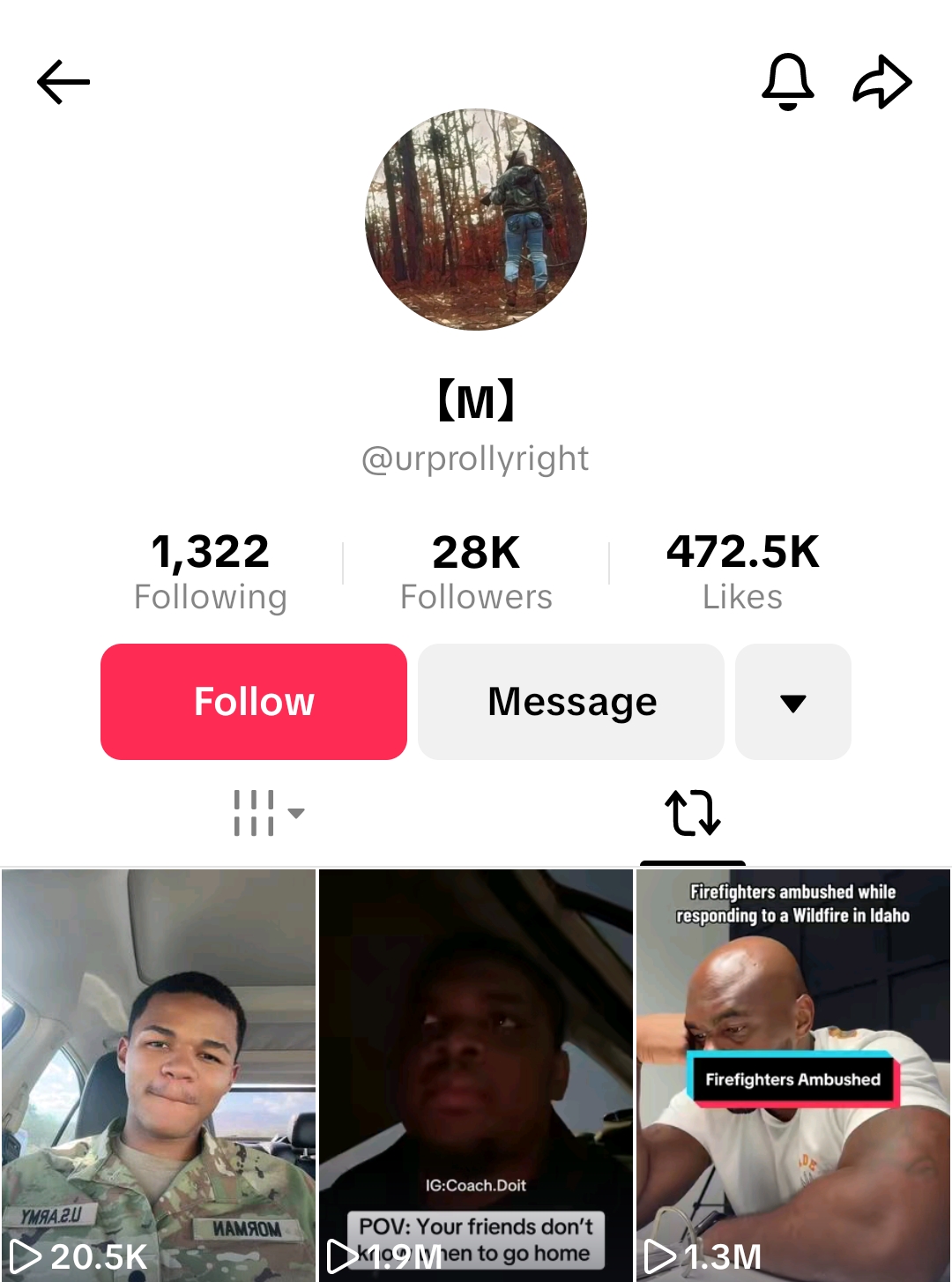
Task: Follow @urprollyright
Action: [254, 702]
